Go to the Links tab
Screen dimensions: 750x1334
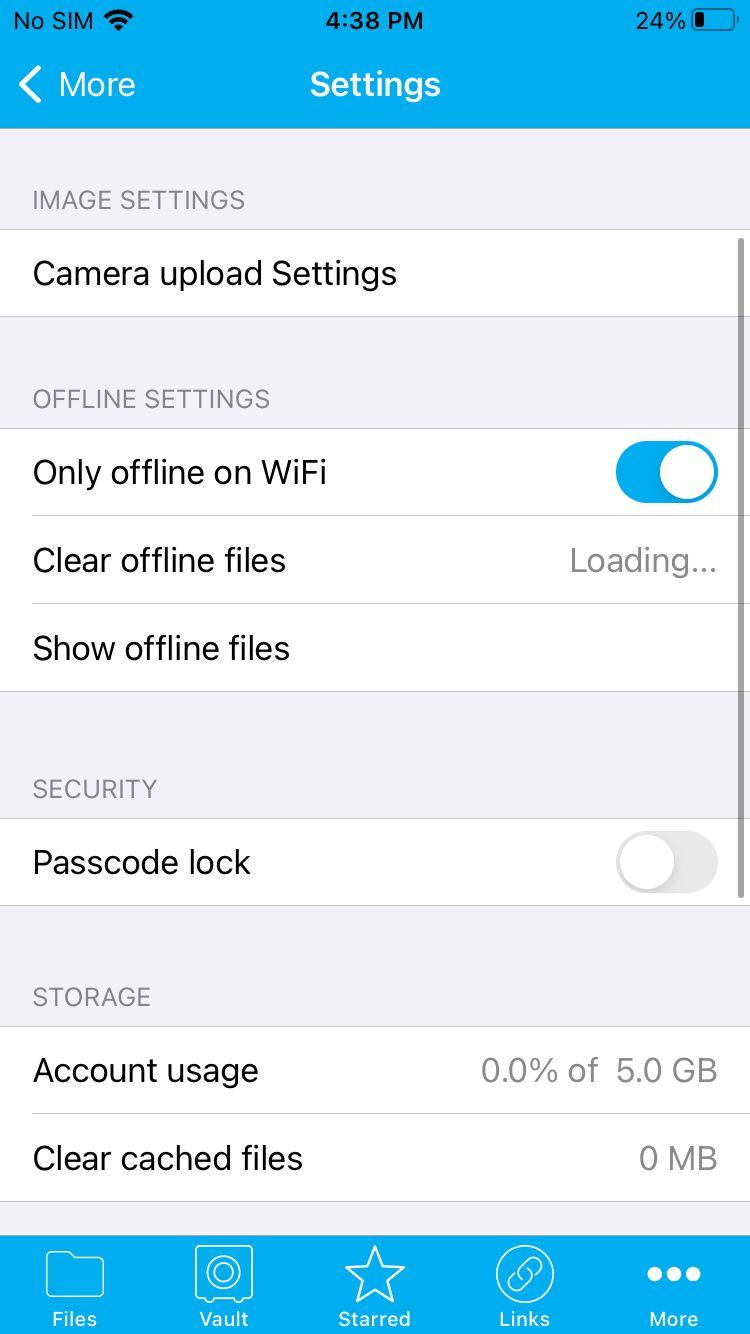[x=525, y=1286]
